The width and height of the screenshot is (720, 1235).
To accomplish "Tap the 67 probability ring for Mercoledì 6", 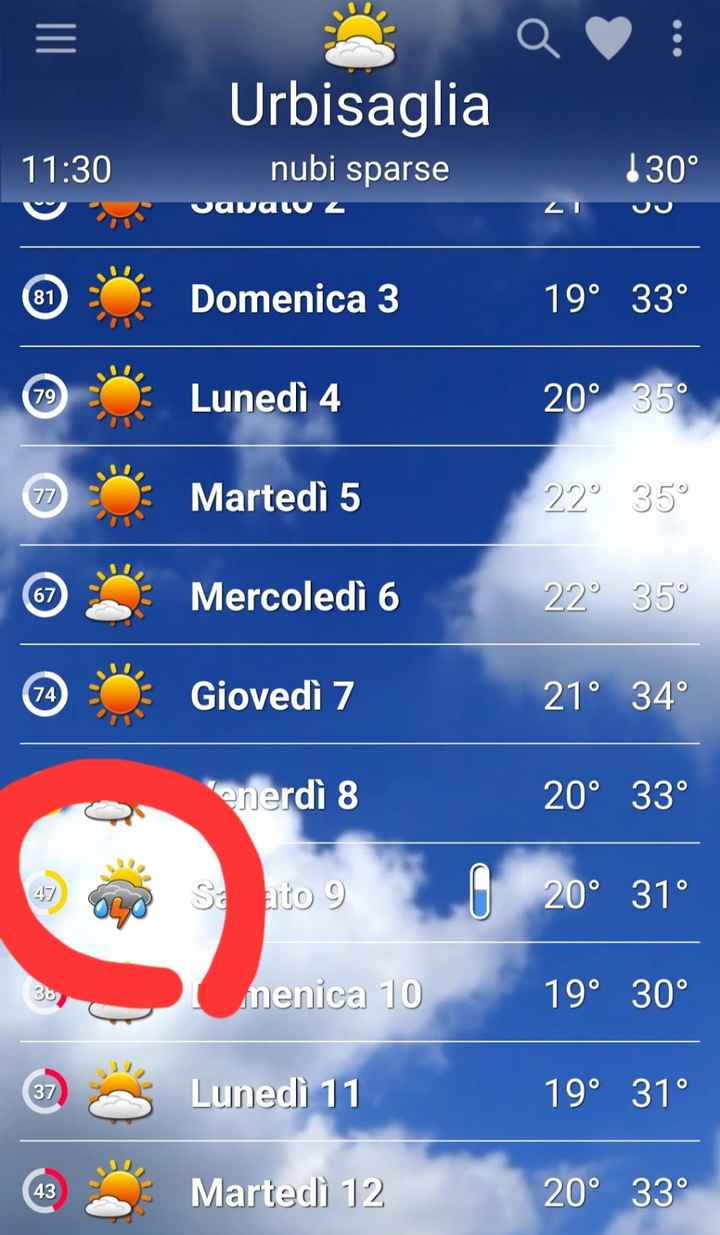I will coord(44,595).
